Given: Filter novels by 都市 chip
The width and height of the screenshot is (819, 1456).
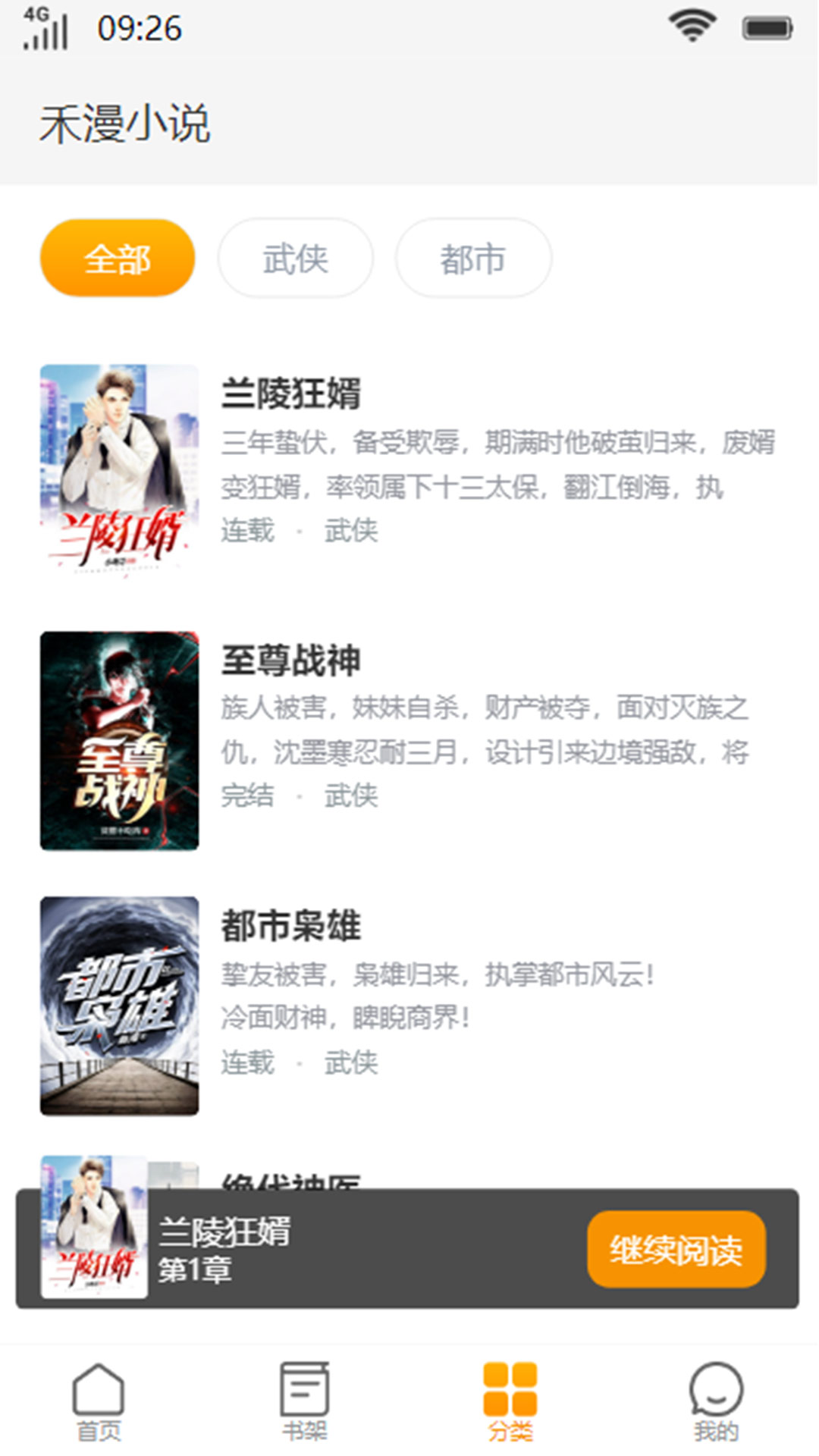Looking at the screenshot, I should point(473,259).
